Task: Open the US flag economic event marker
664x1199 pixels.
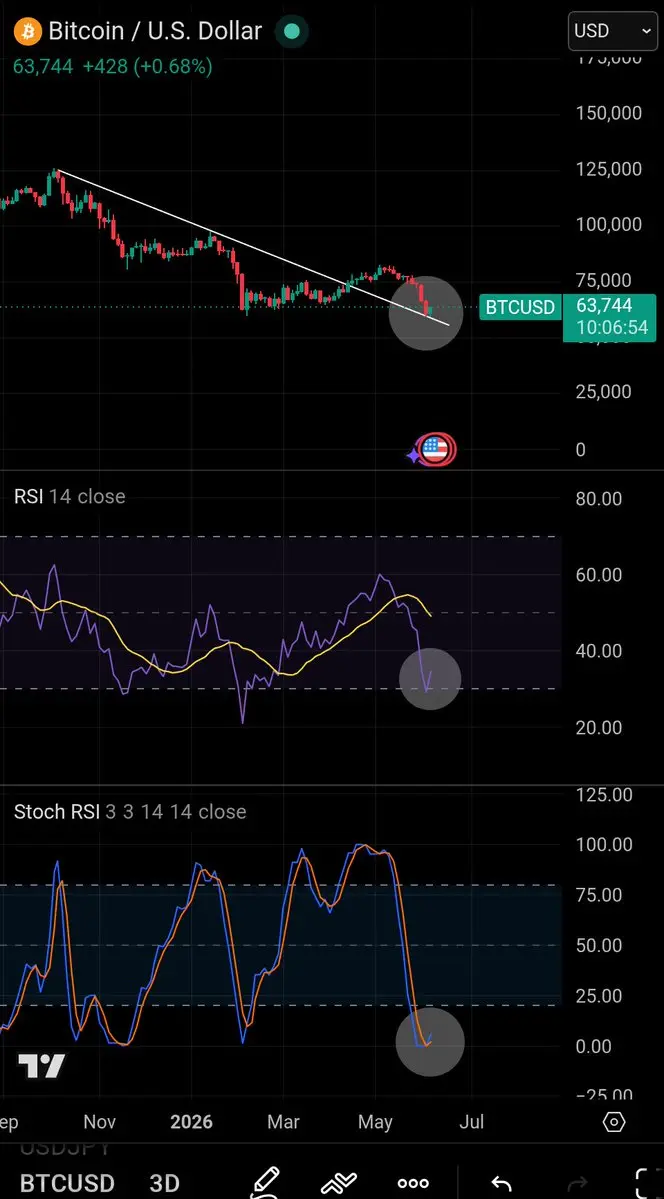Action: pyautogui.click(x=436, y=450)
